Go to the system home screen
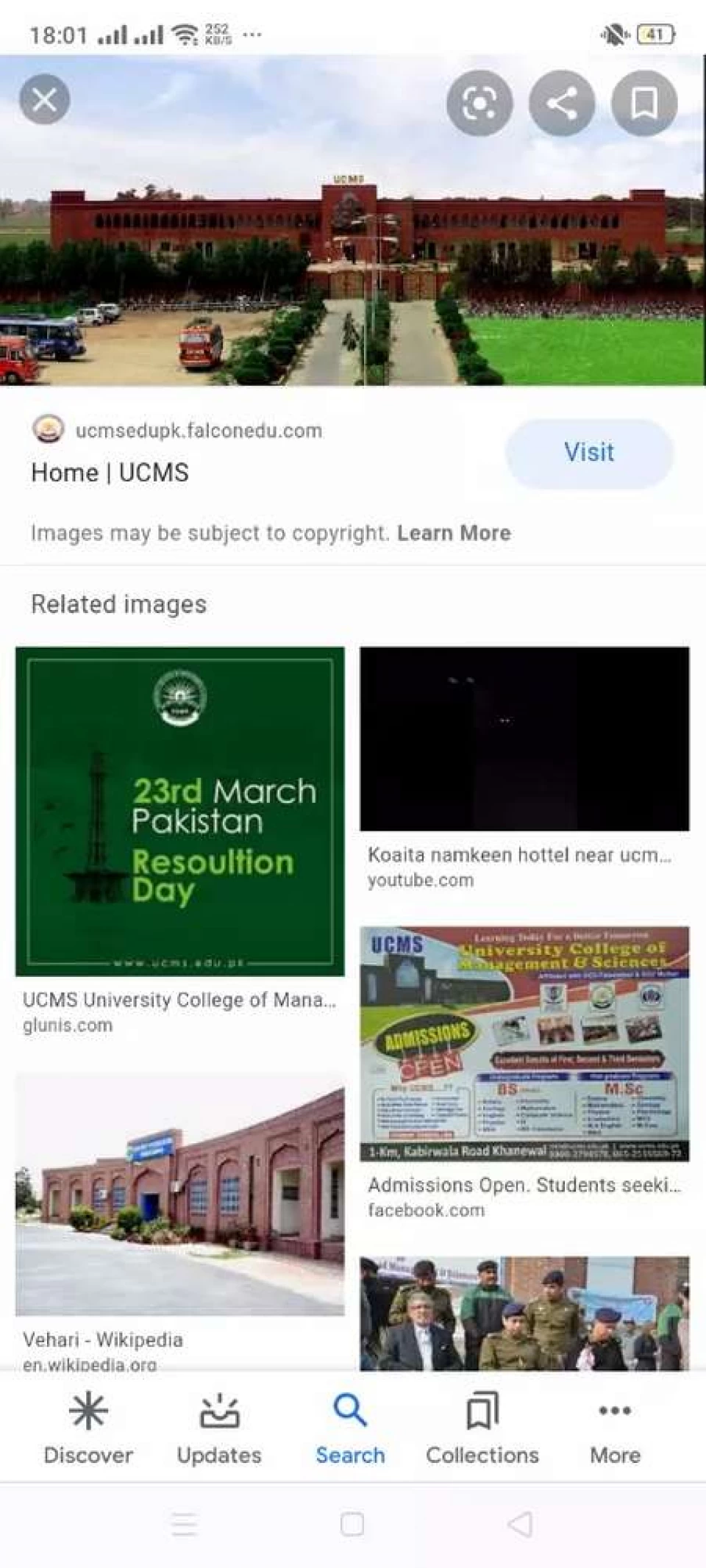Image resolution: width=706 pixels, height=1568 pixels. [x=352, y=1524]
